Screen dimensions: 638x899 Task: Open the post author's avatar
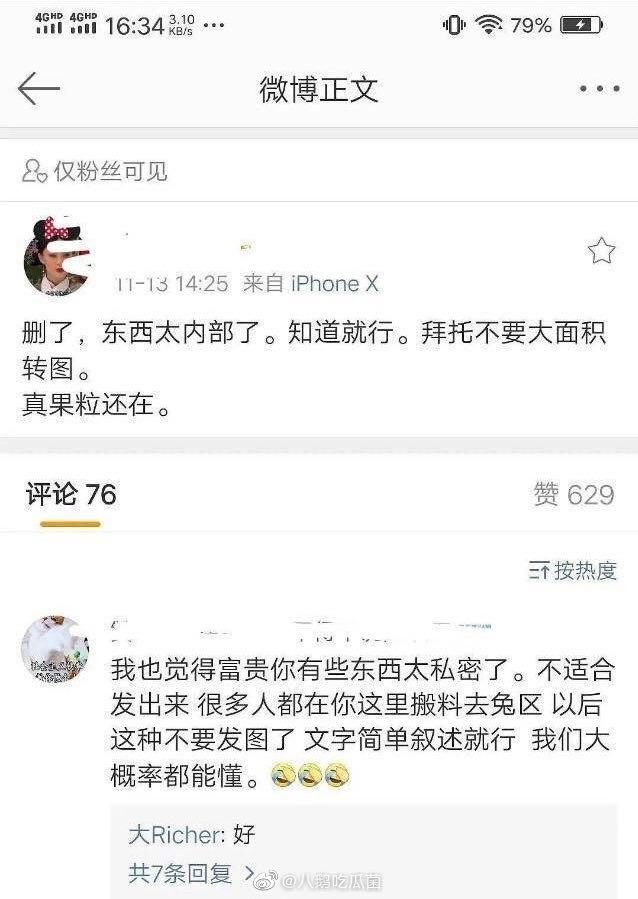(x=56, y=256)
